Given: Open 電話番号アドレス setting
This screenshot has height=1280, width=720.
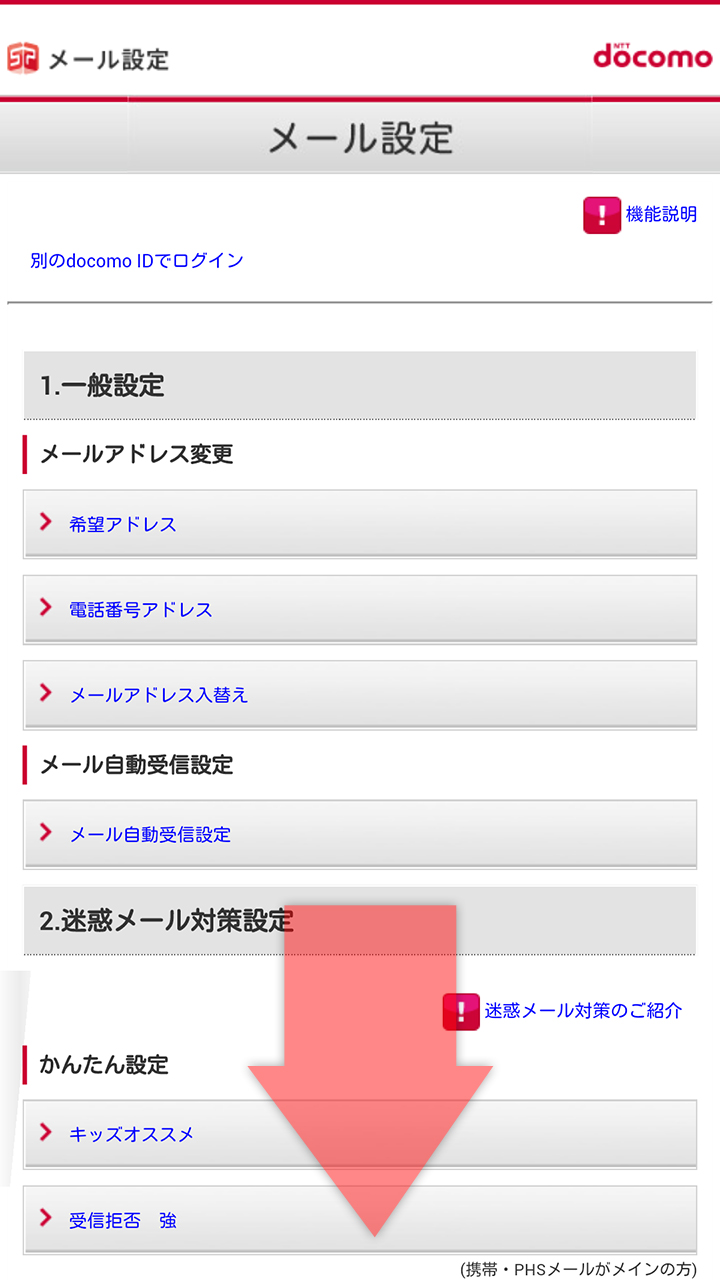Looking at the screenshot, I should coord(360,609).
